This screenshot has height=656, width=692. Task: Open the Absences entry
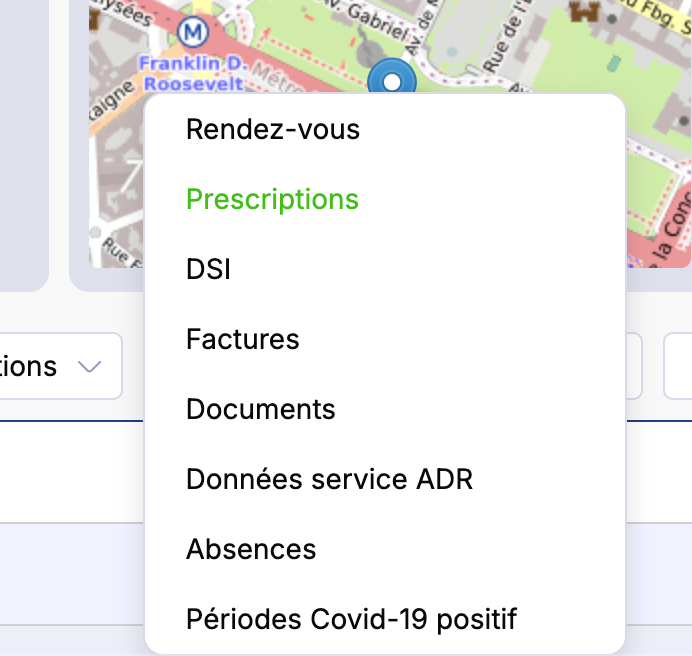point(251,550)
